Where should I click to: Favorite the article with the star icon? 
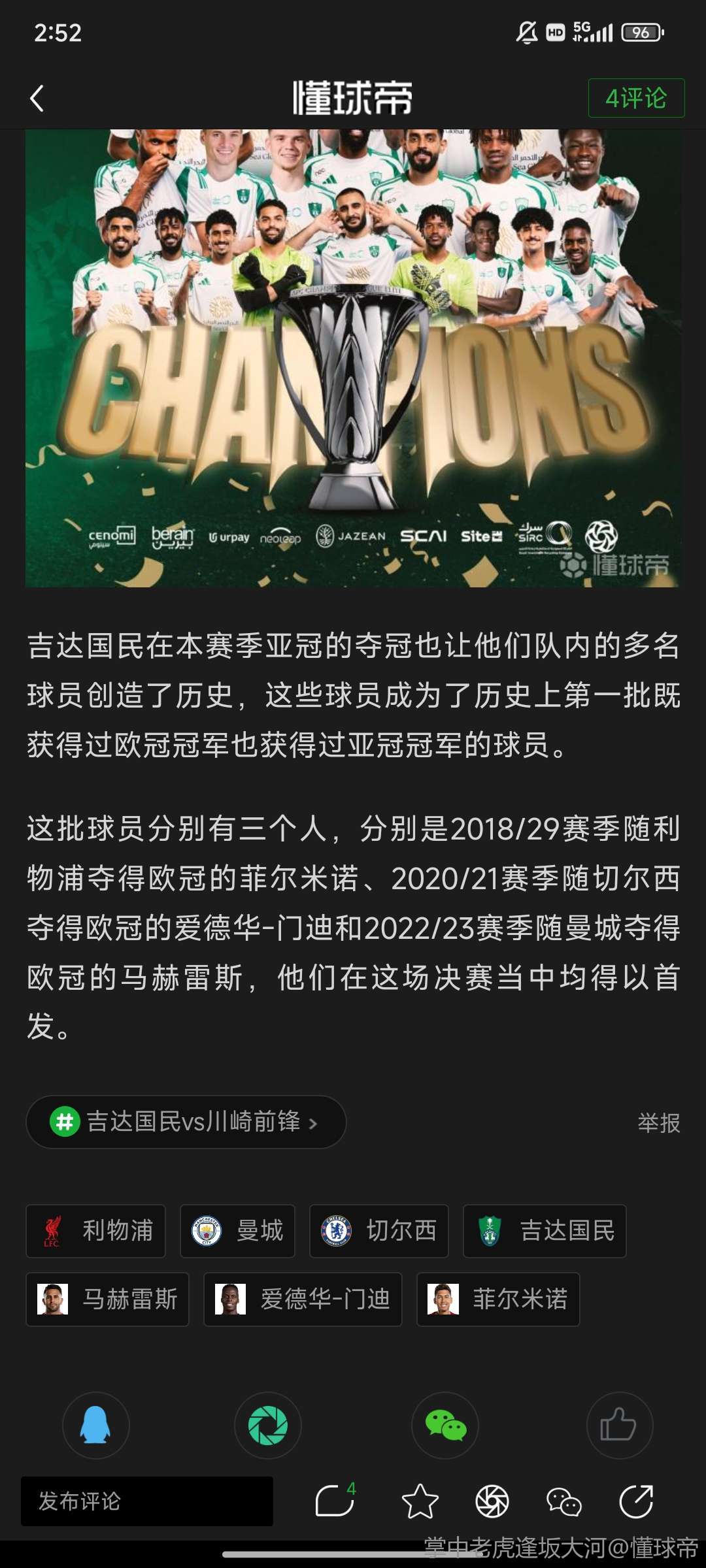420,1501
